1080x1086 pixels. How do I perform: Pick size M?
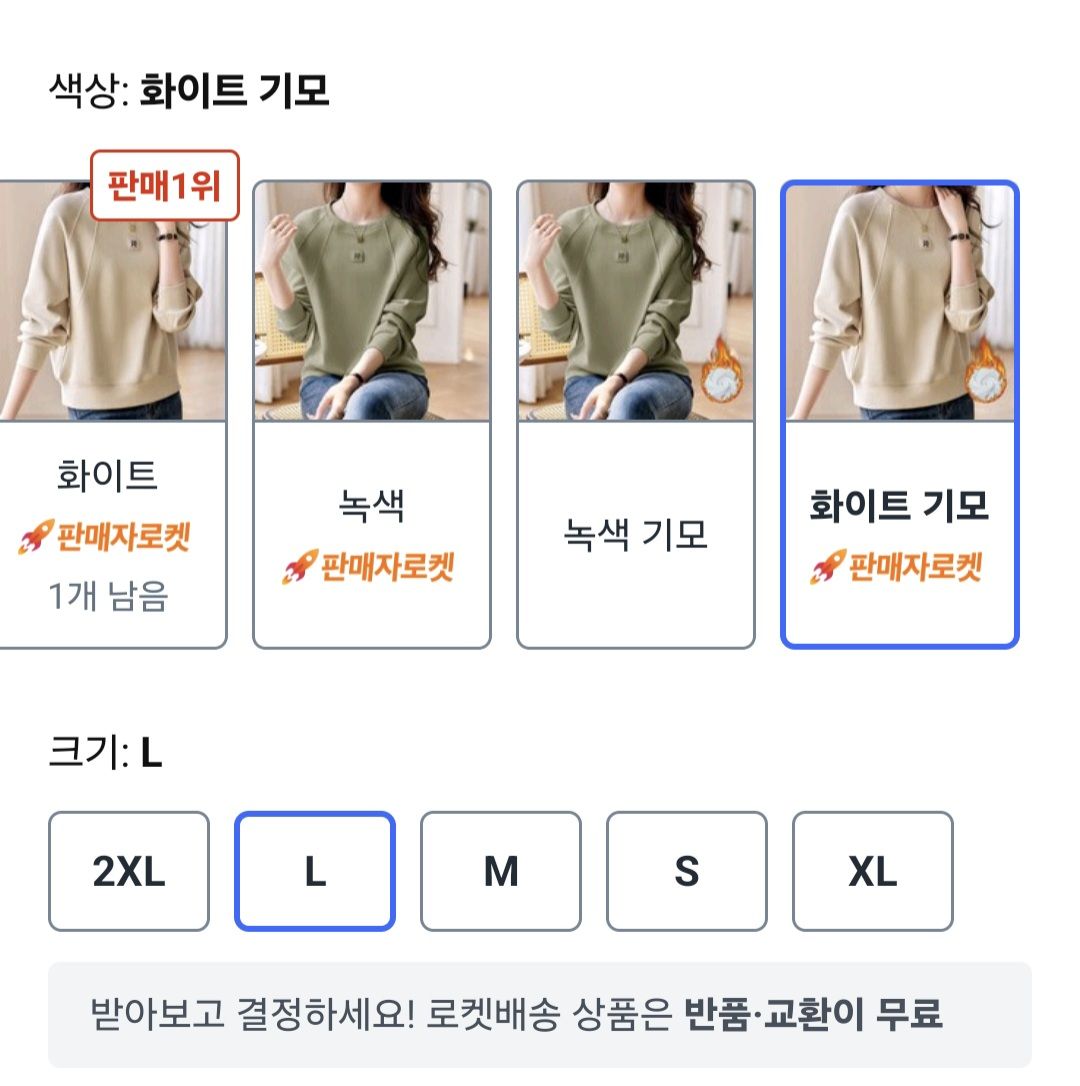[x=501, y=872]
